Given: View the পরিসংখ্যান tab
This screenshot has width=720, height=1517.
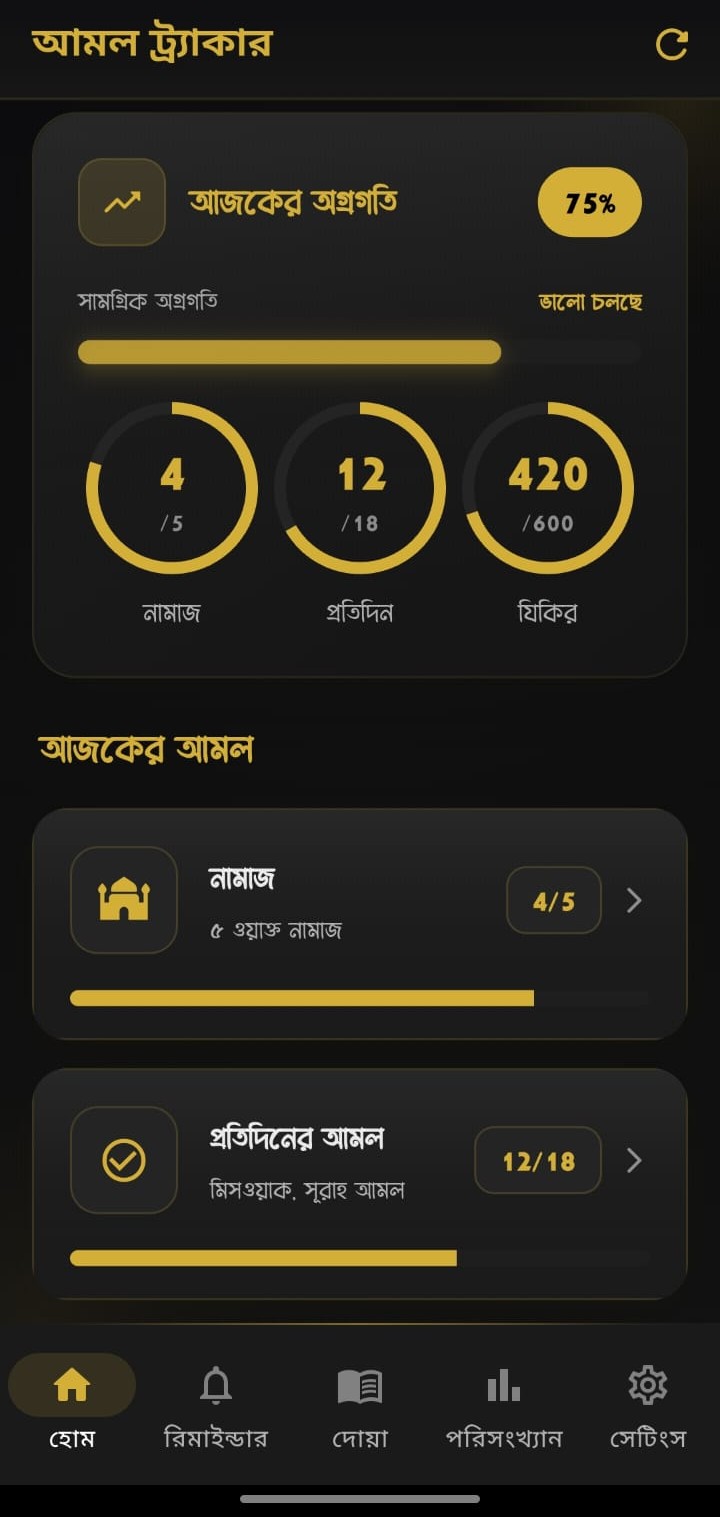Looking at the screenshot, I should pos(504,1403).
